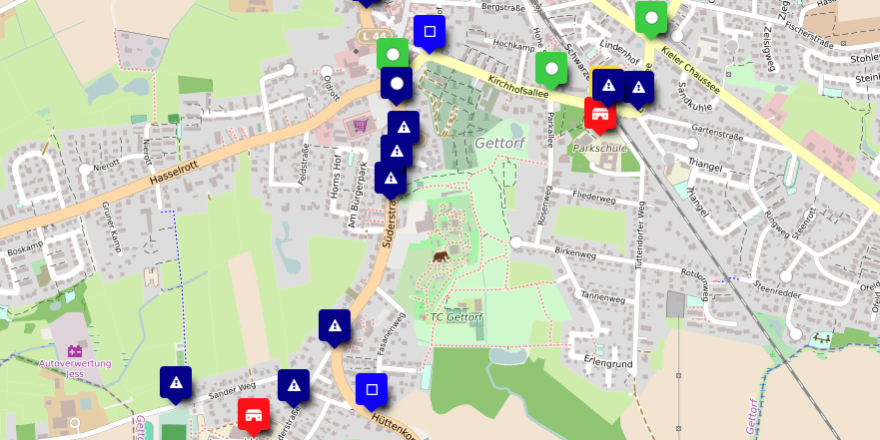Image resolution: width=880 pixels, height=440 pixels.
Task: Select the navy circle marker below L 44
Action: pos(397,83)
